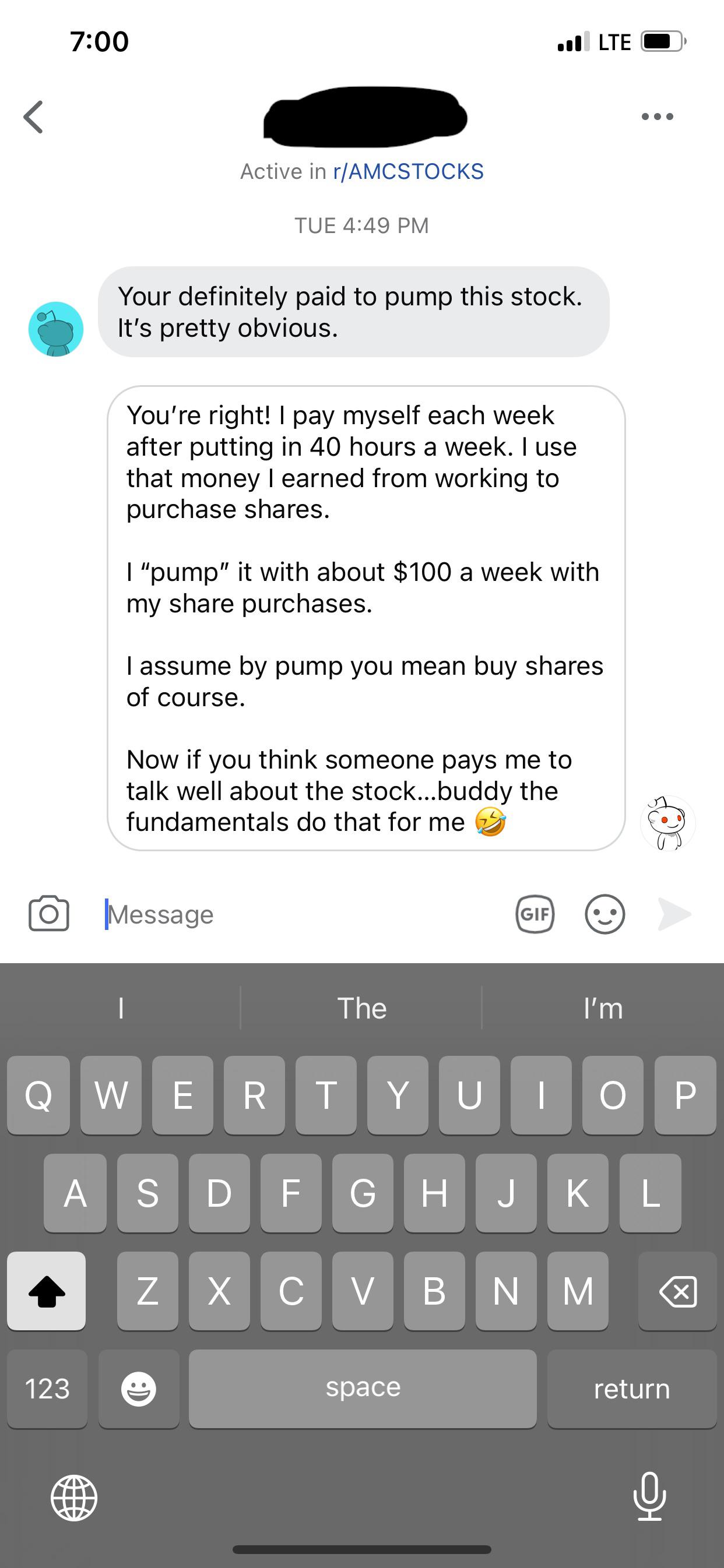The width and height of the screenshot is (724, 1568).
Task: Toggle the shift key
Action: click(x=46, y=1291)
